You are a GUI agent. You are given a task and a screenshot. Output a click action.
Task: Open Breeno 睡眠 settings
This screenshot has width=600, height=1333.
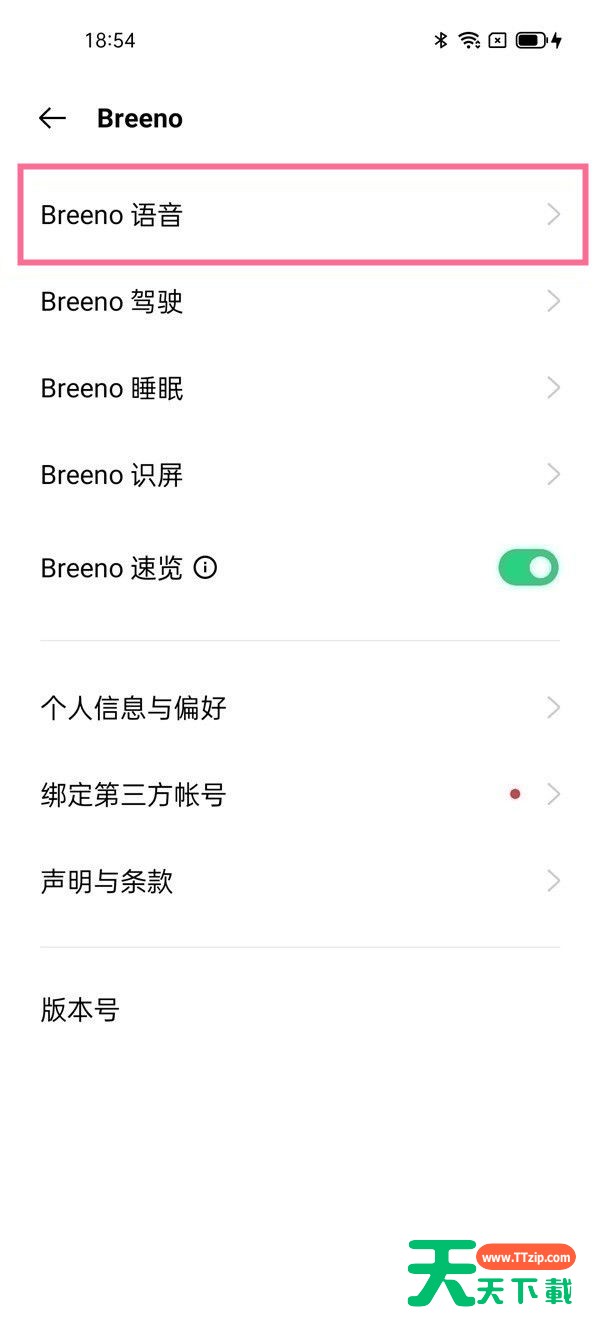click(300, 388)
